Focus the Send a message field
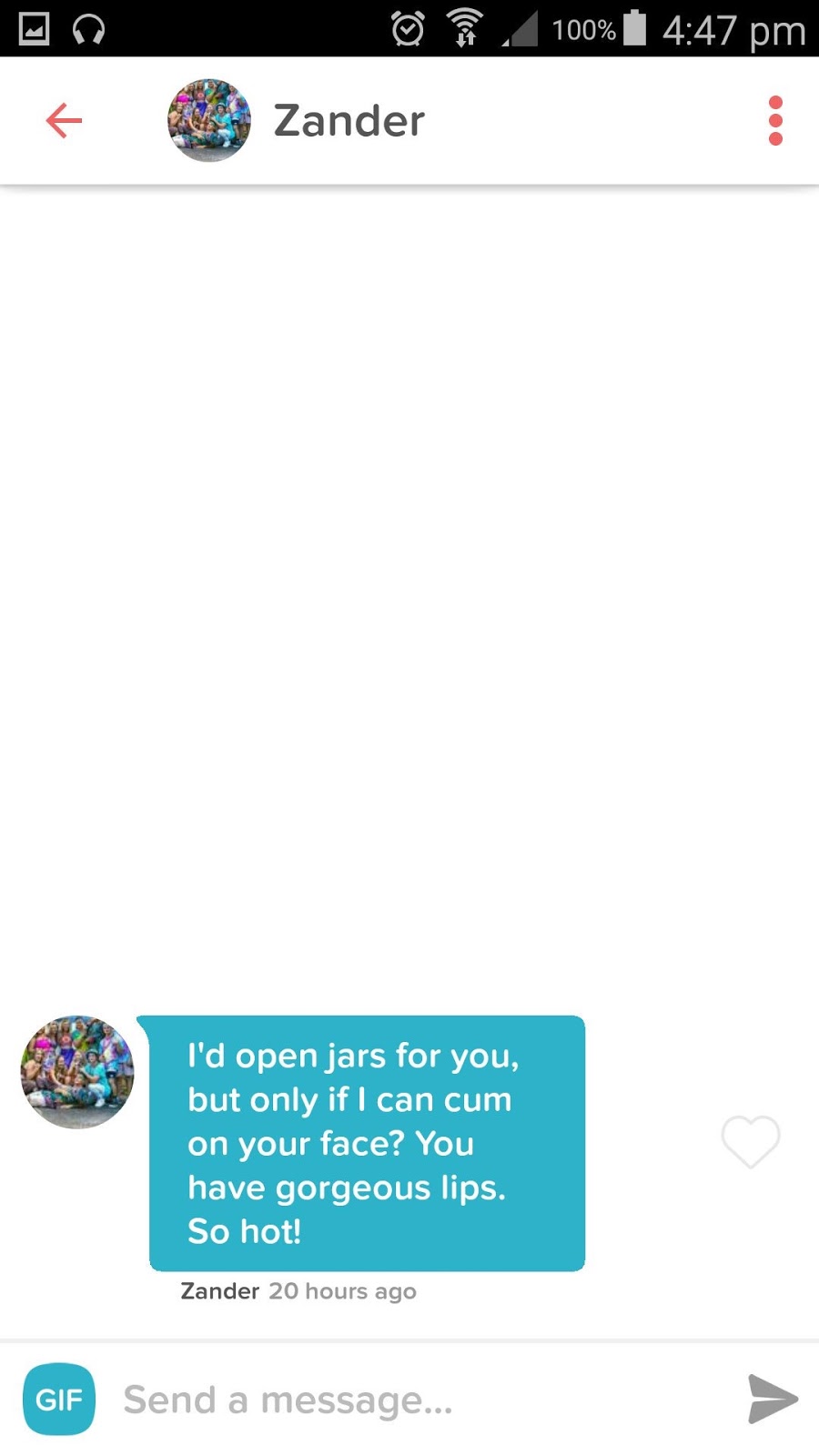Image resolution: width=819 pixels, height=1456 pixels. point(409,1400)
